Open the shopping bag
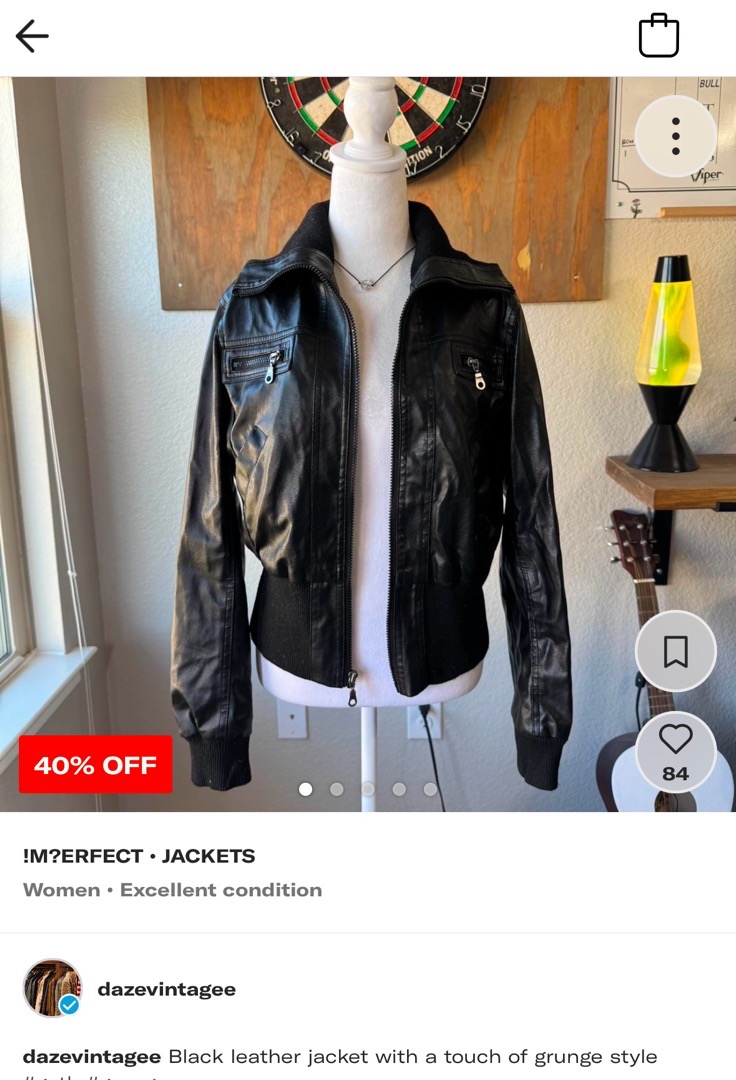 pyautogui.click(x=658, y=36)
